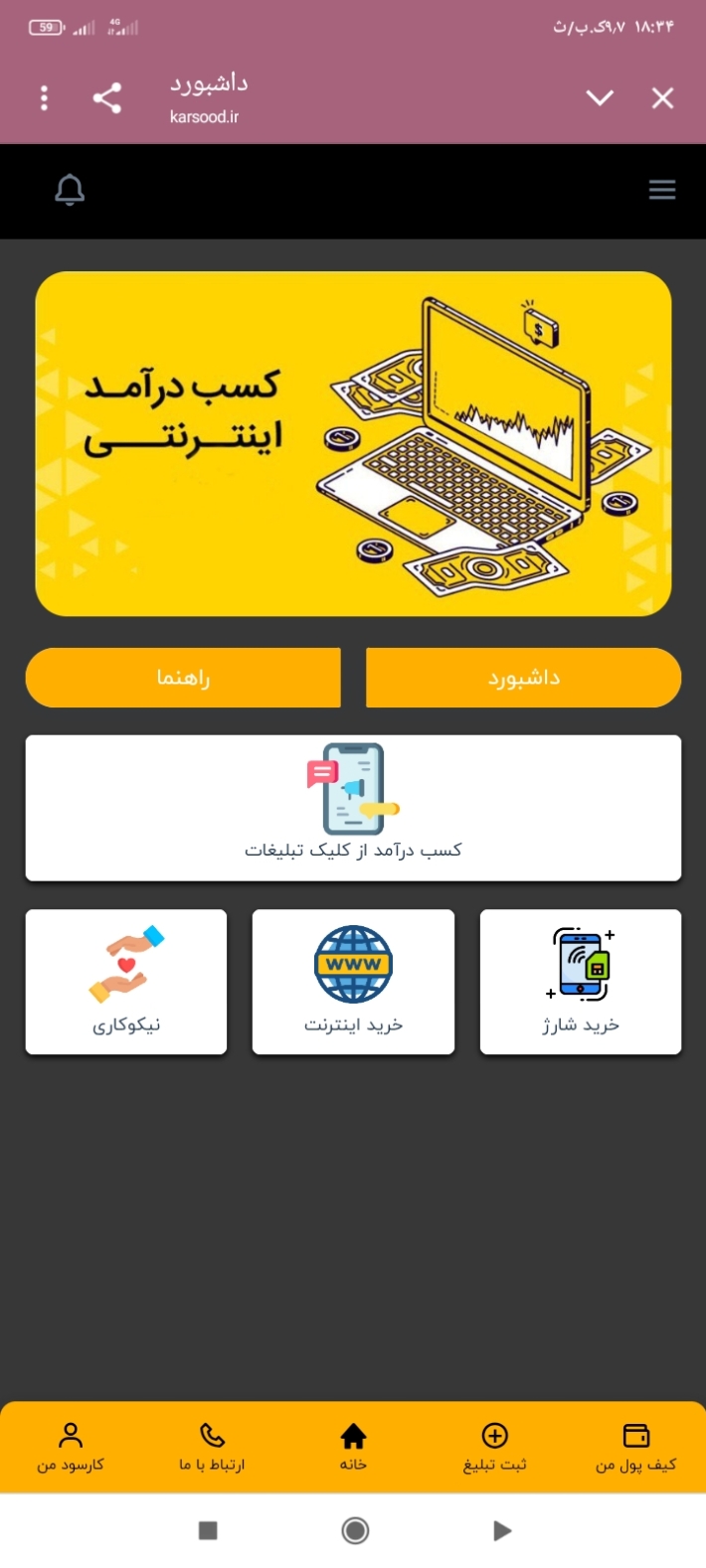Viewport: 706px width, 1568px height.
Task: Share the karsood.ir page
Action: coord(107,97)
